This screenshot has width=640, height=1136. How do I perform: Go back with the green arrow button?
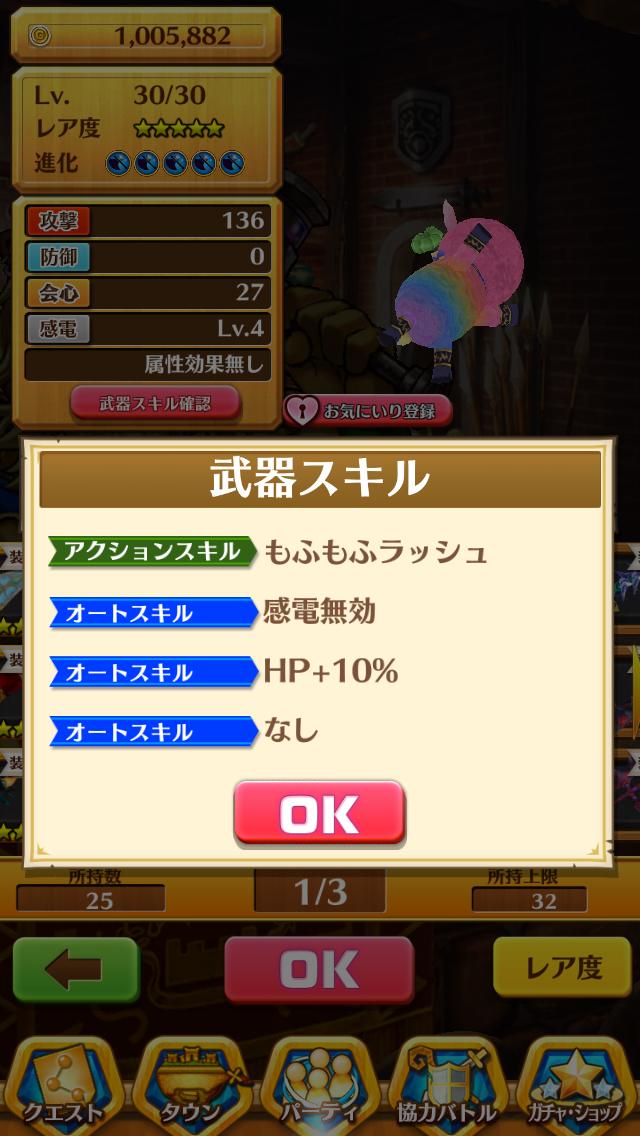(75, 969)
